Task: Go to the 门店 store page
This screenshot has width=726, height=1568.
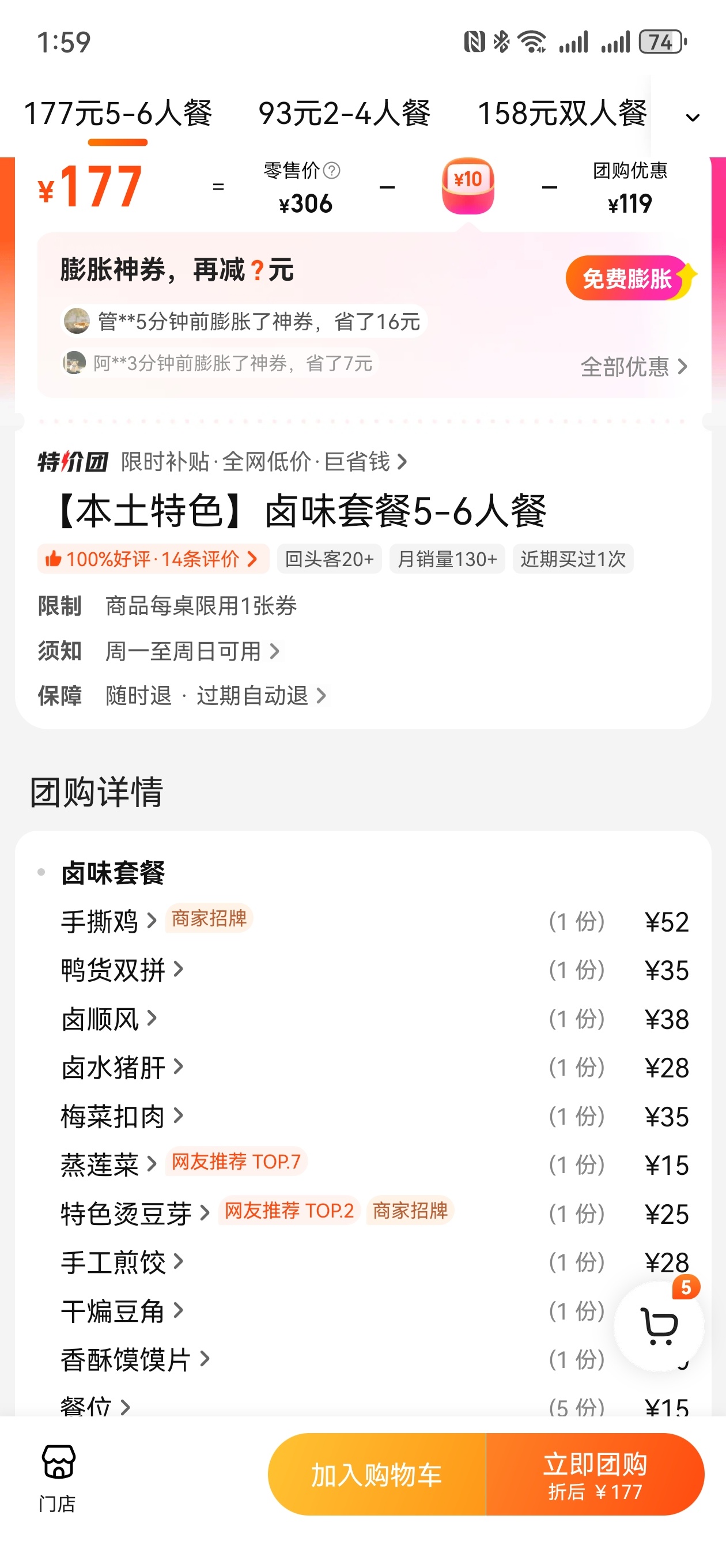Action: [58, 1474]
